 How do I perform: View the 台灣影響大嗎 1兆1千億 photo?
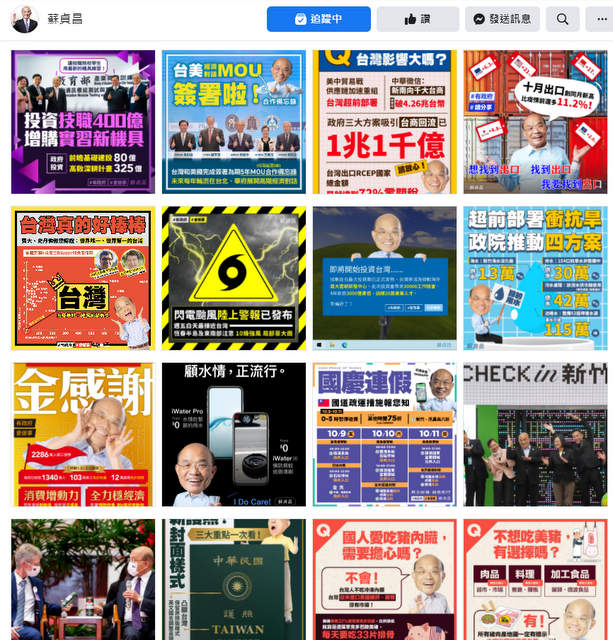384,121
